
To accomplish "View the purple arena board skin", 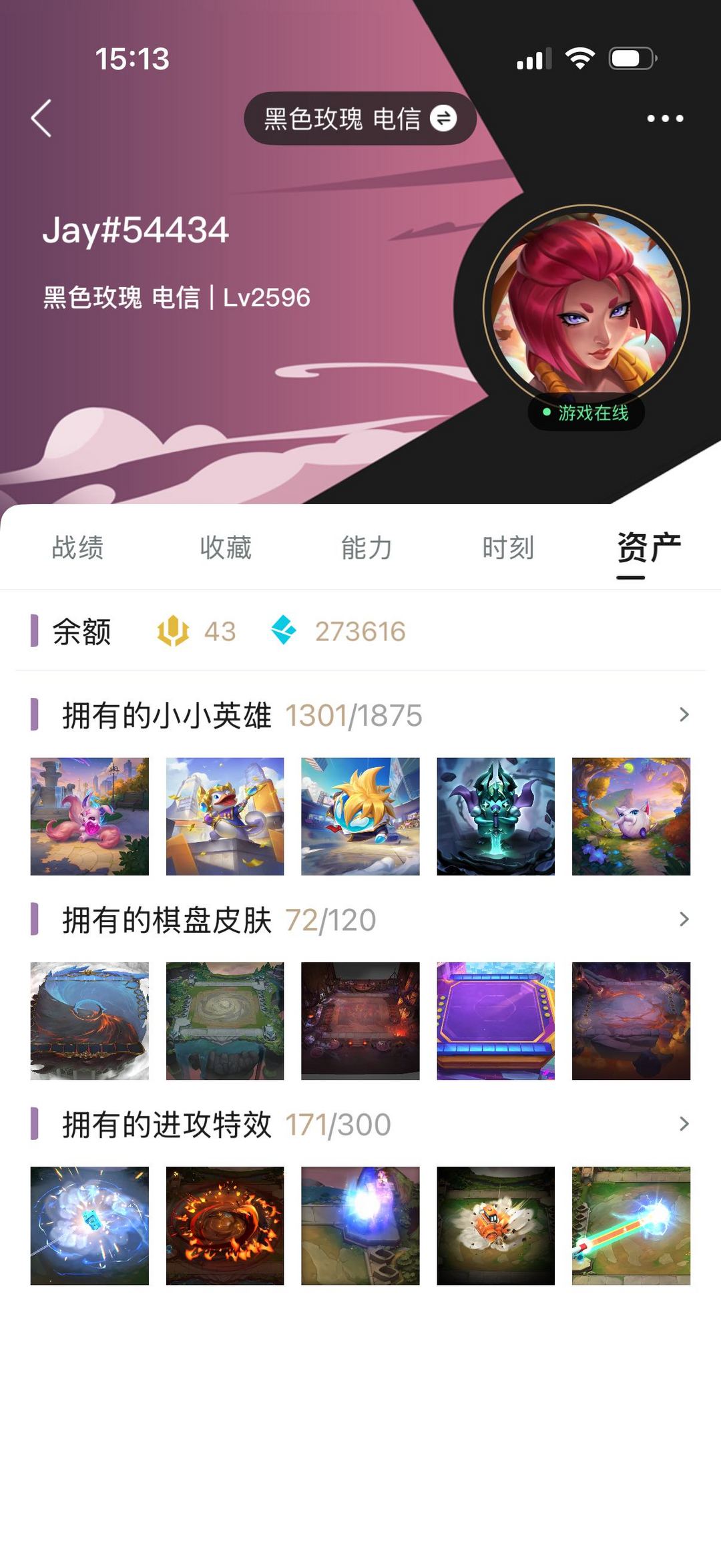I will point(495,1020).
